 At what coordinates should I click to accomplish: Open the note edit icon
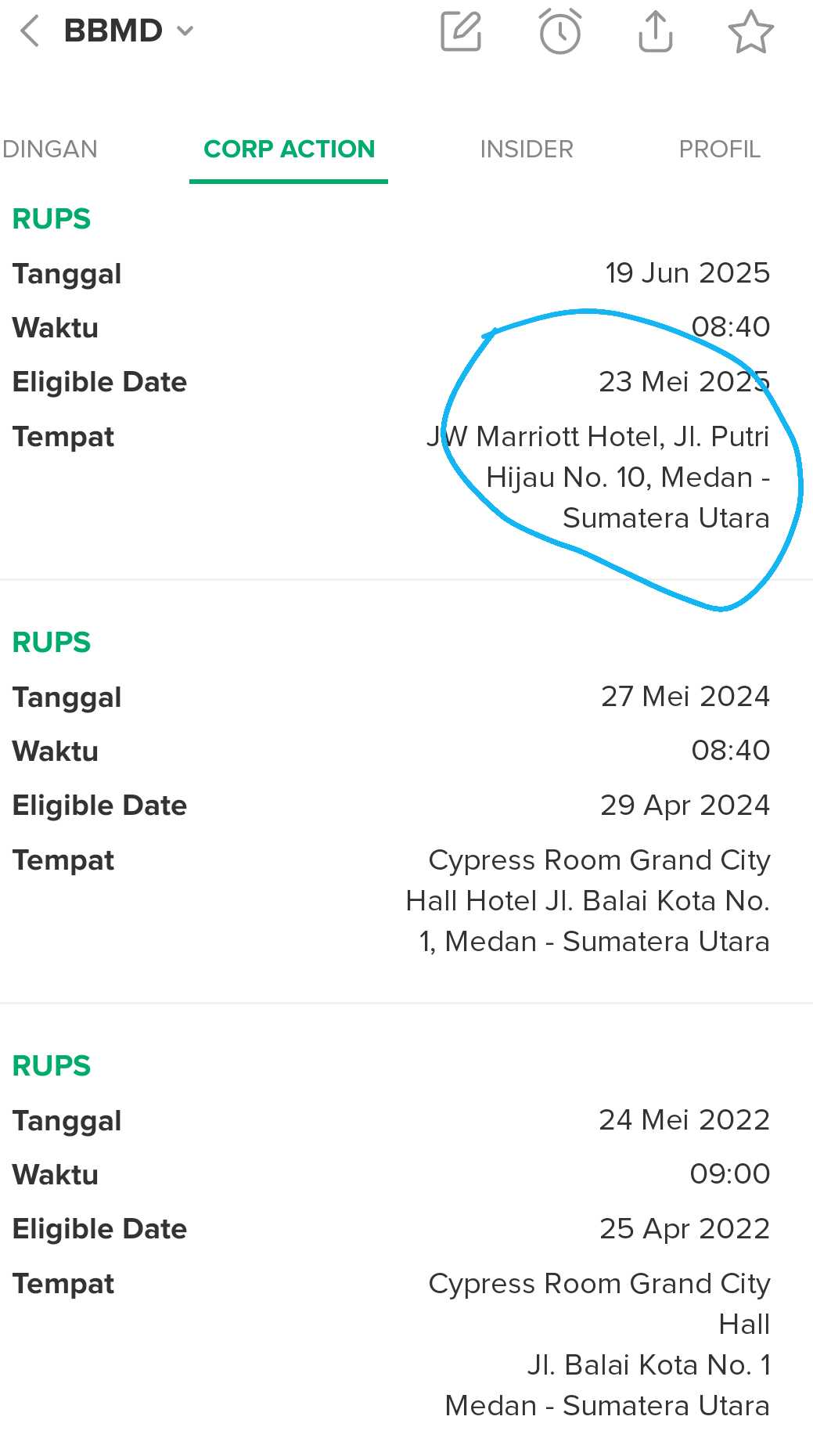[x=461, y=31]
